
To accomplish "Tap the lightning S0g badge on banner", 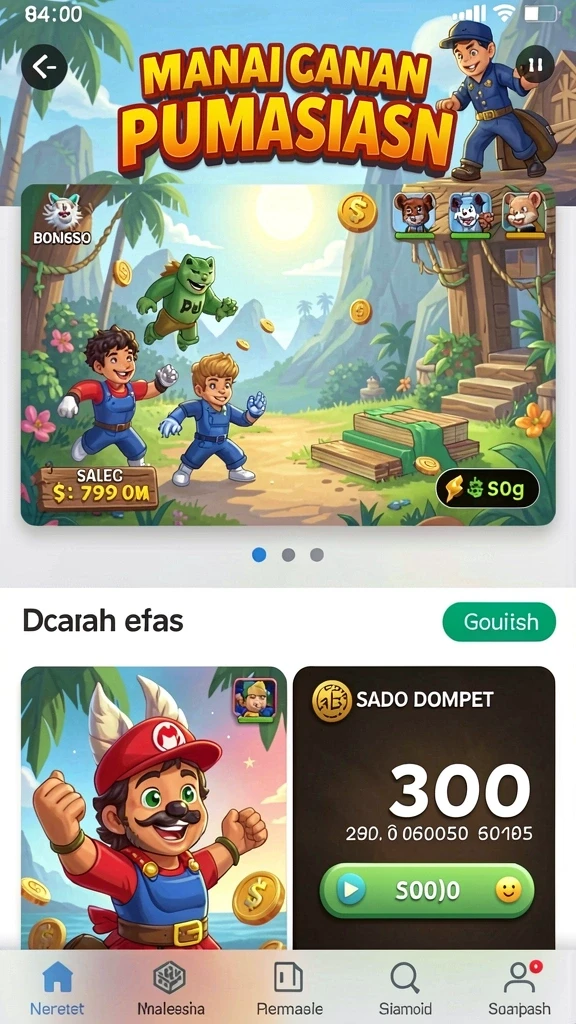I will click(487, 488).
